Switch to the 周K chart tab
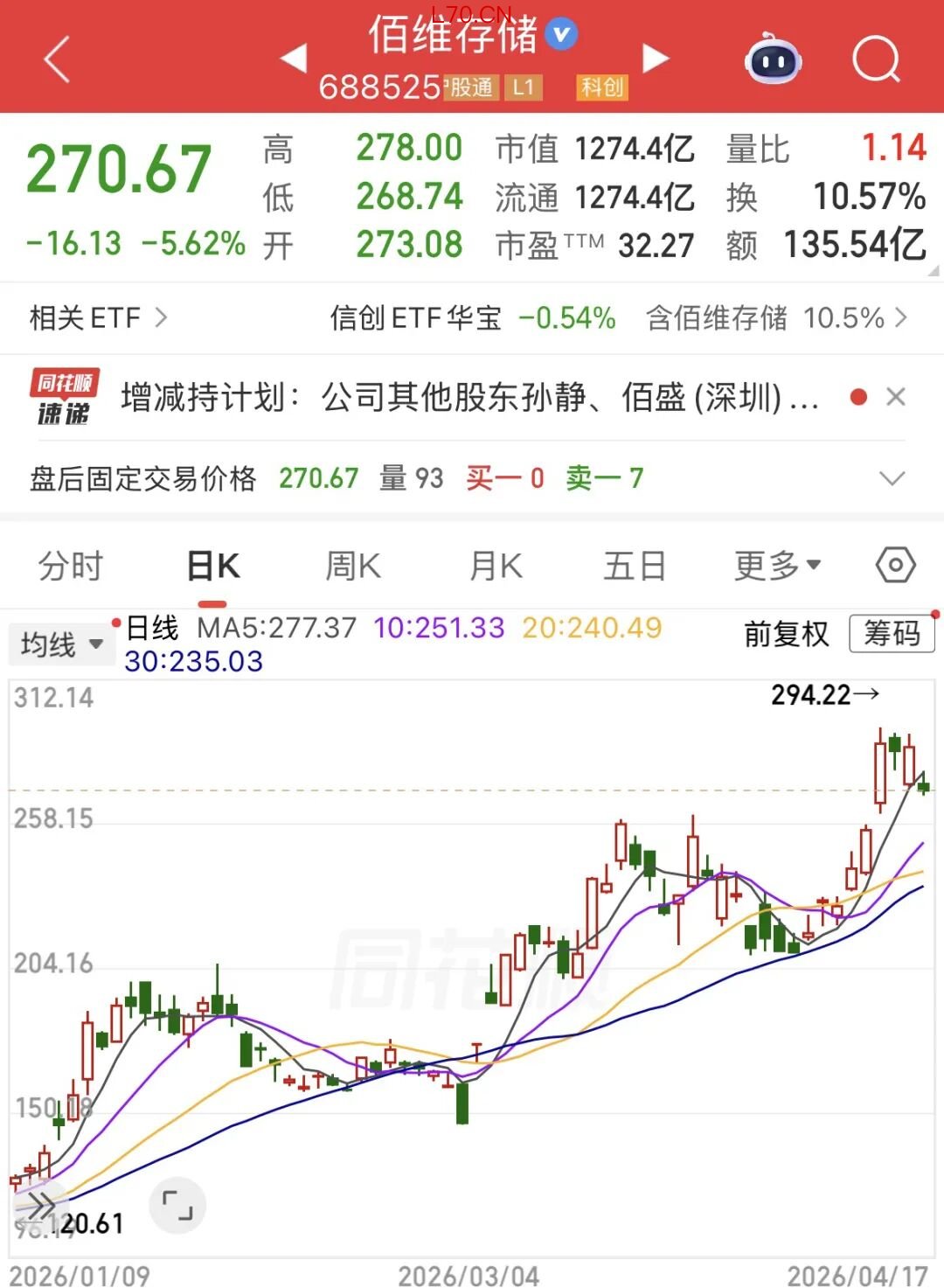The height and width of the screenshot is (1288, 944). 353,566
